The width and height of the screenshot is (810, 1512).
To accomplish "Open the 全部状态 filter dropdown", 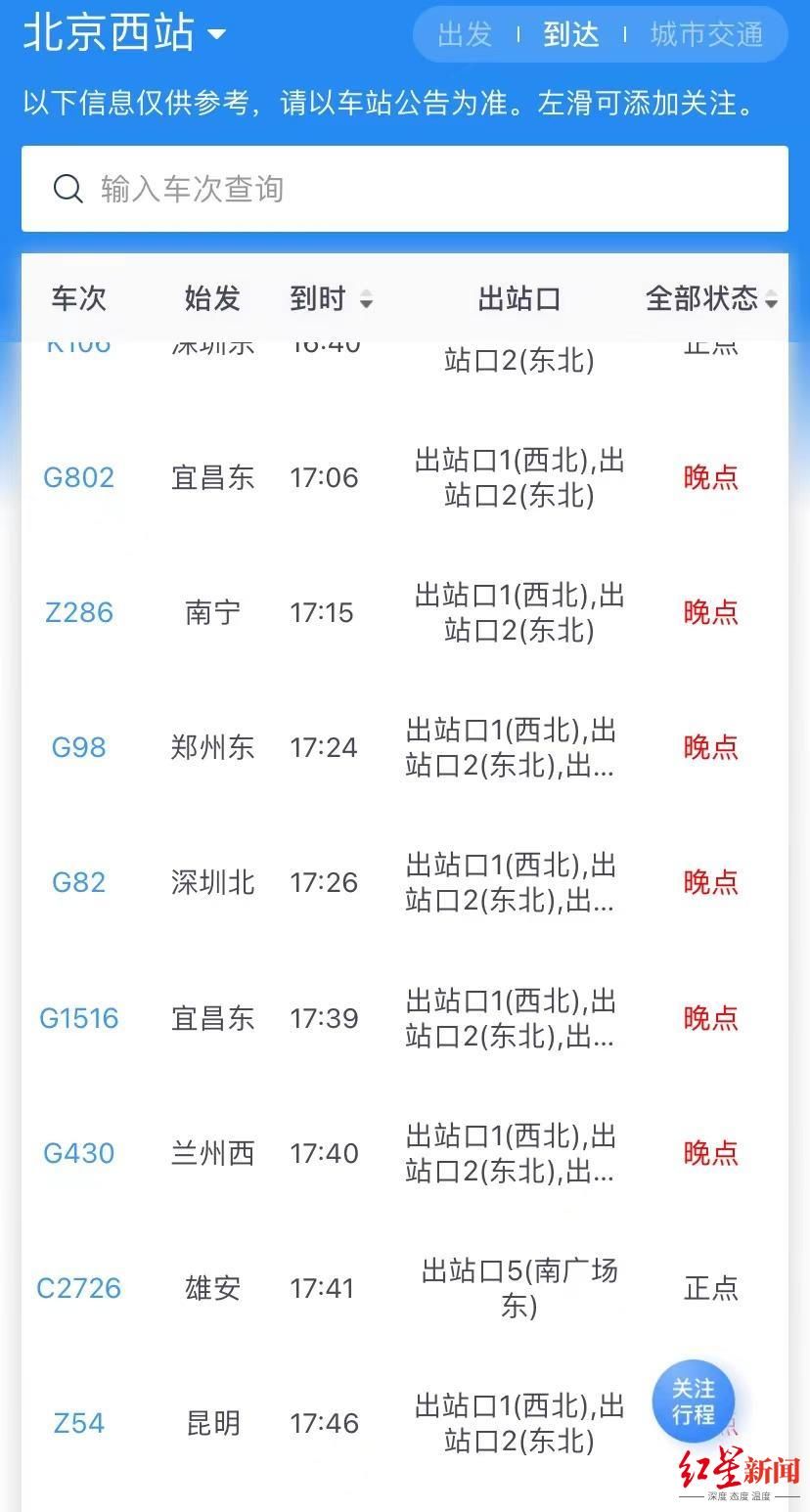I will (x=707, y=299).
